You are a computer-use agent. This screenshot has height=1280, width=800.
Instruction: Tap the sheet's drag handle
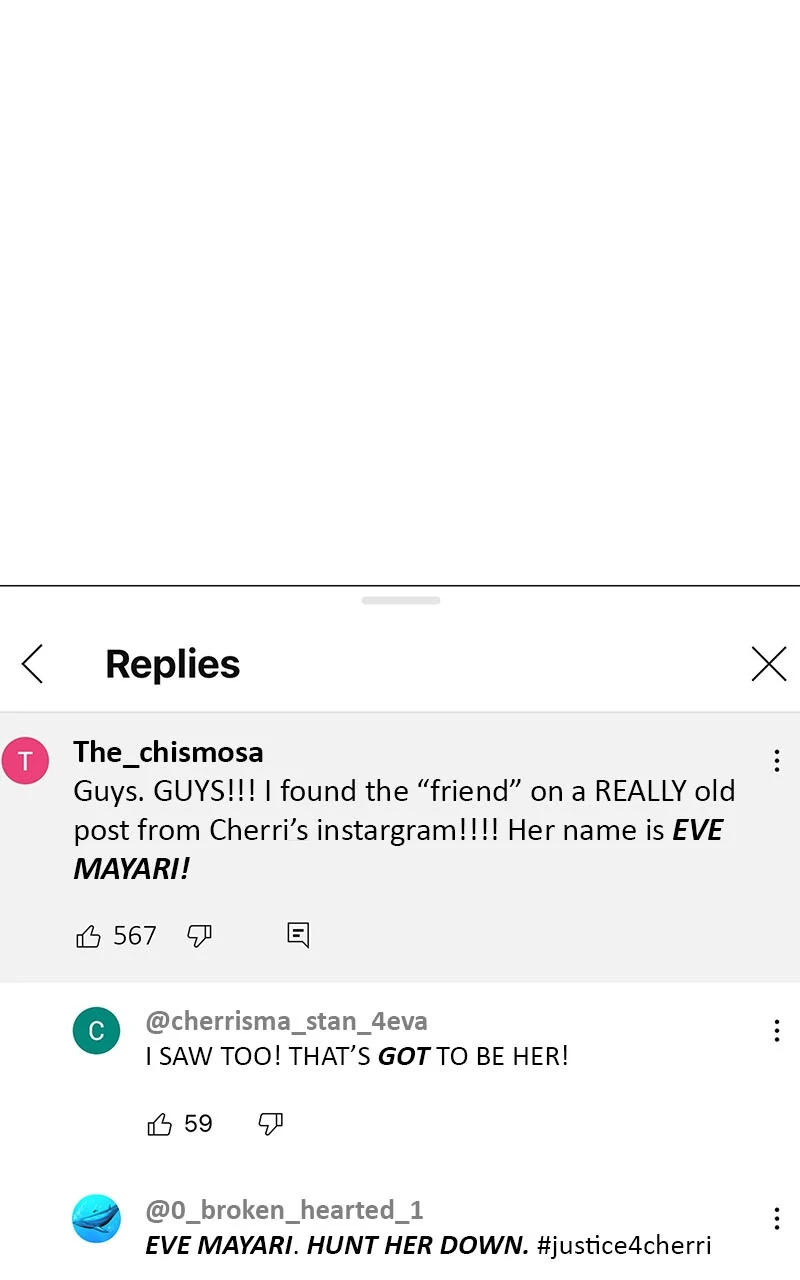pyautogui.click(x=401, y=600)
